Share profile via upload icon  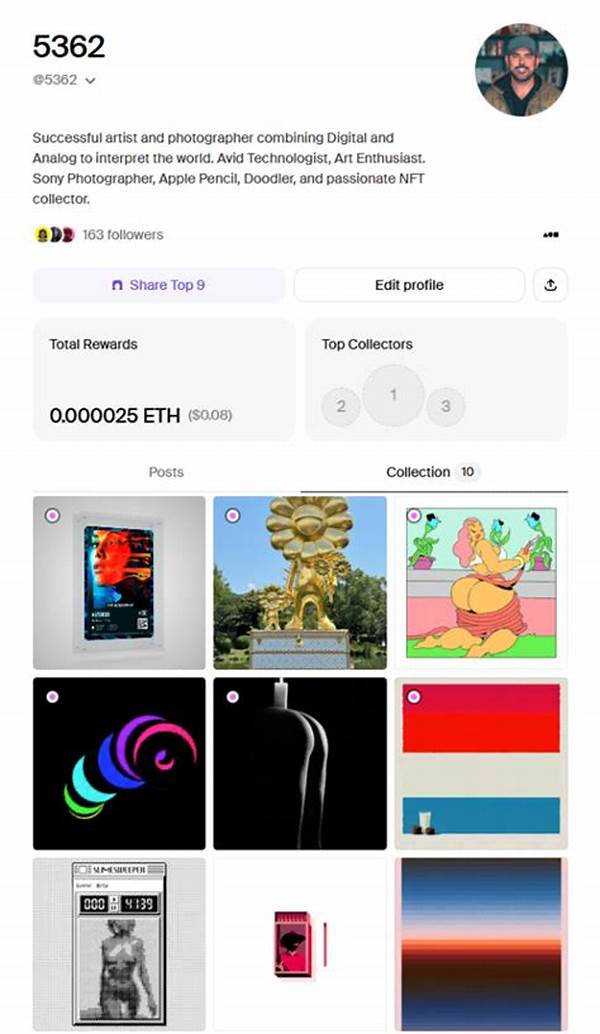550,285
